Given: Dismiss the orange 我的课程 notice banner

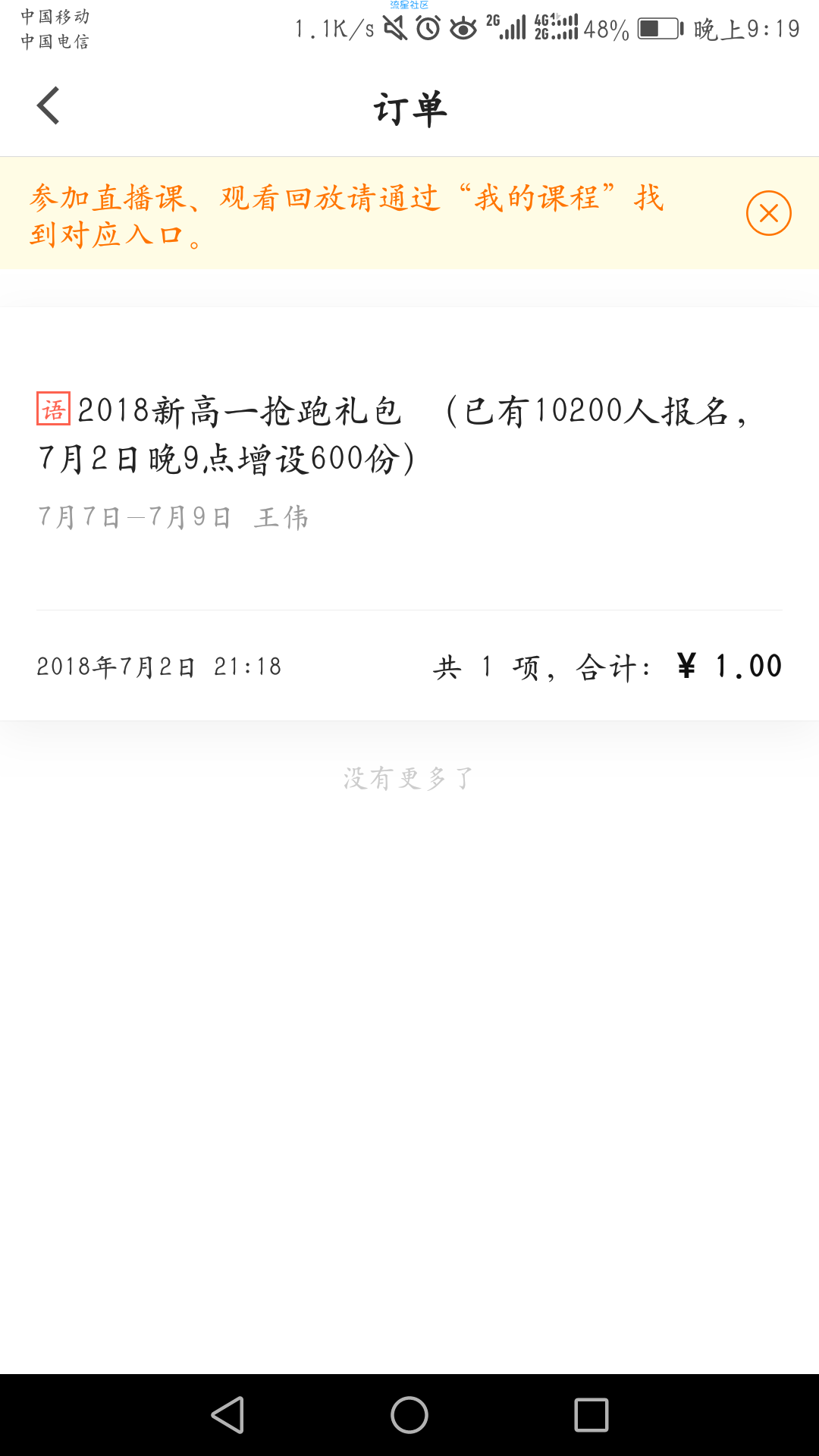Looking at the screenshot, I should pos(768,213).
